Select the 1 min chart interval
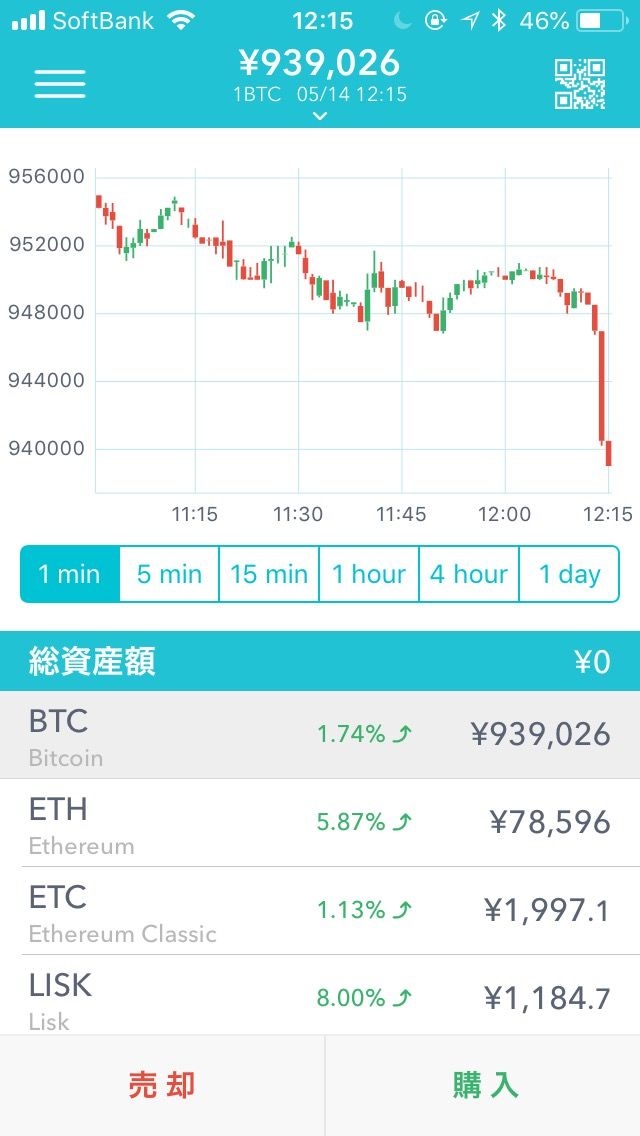 click(70, 574)
